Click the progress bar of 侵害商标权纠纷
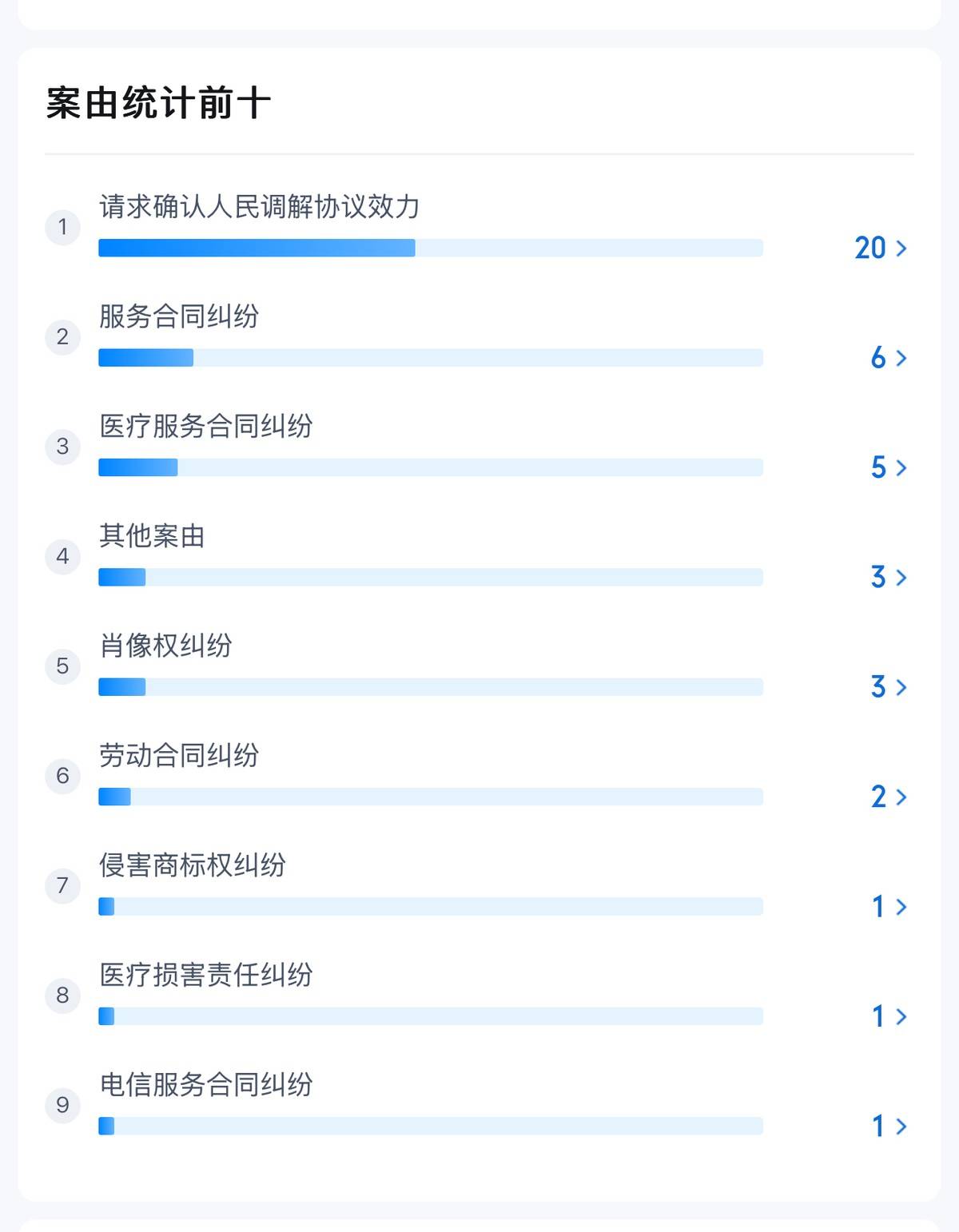 coord(430,907)
